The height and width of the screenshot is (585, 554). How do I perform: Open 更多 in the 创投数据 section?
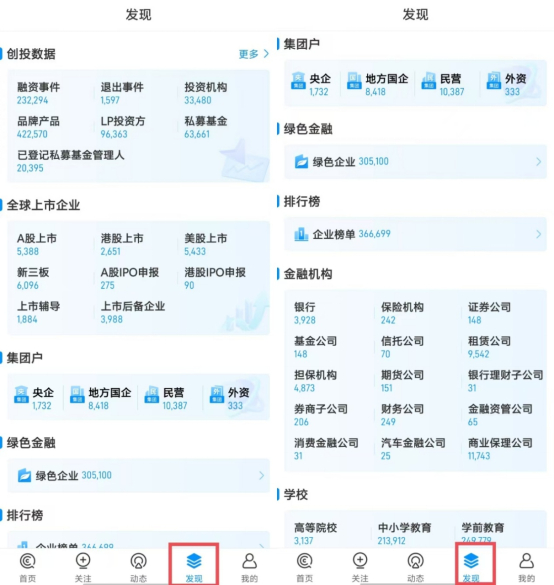(254, 54)
